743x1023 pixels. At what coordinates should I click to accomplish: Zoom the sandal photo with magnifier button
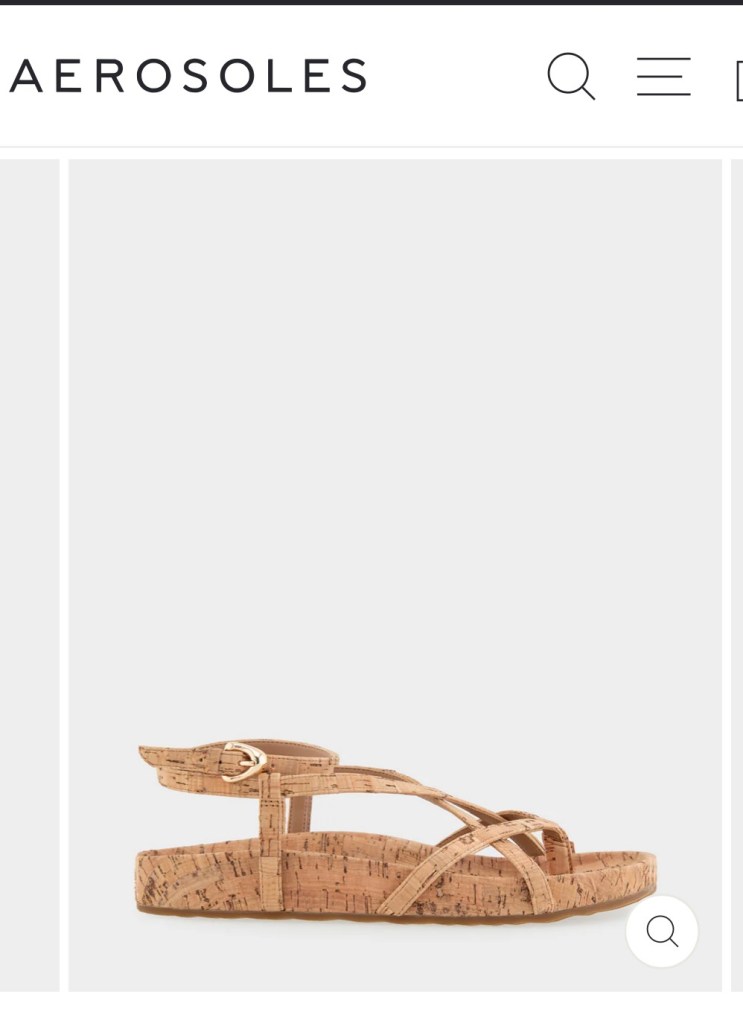coord(662,931)
